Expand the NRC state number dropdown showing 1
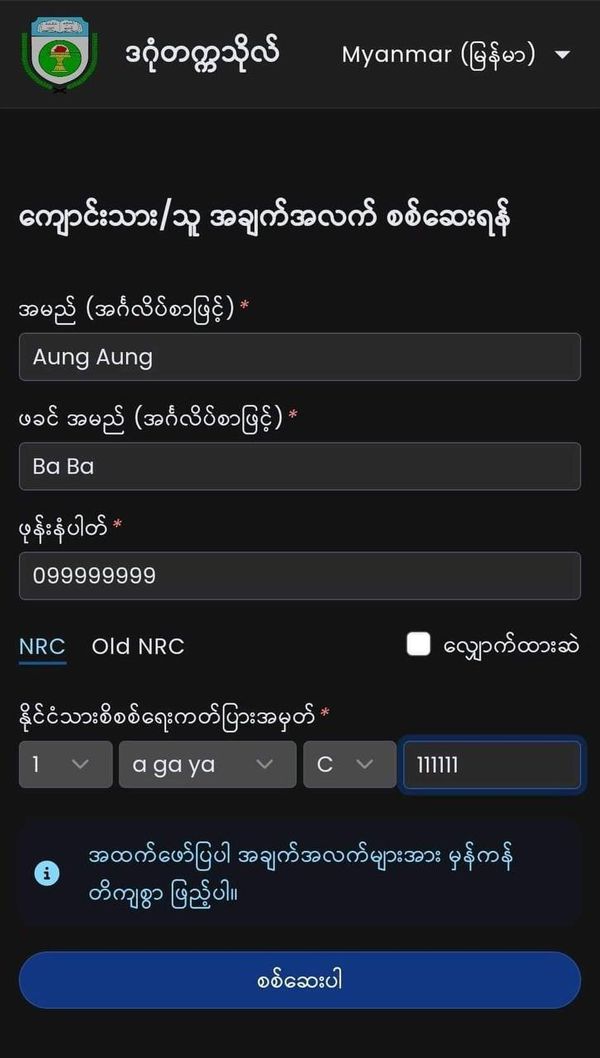This screenshot has height=1058, width=600. coord(65,765)
